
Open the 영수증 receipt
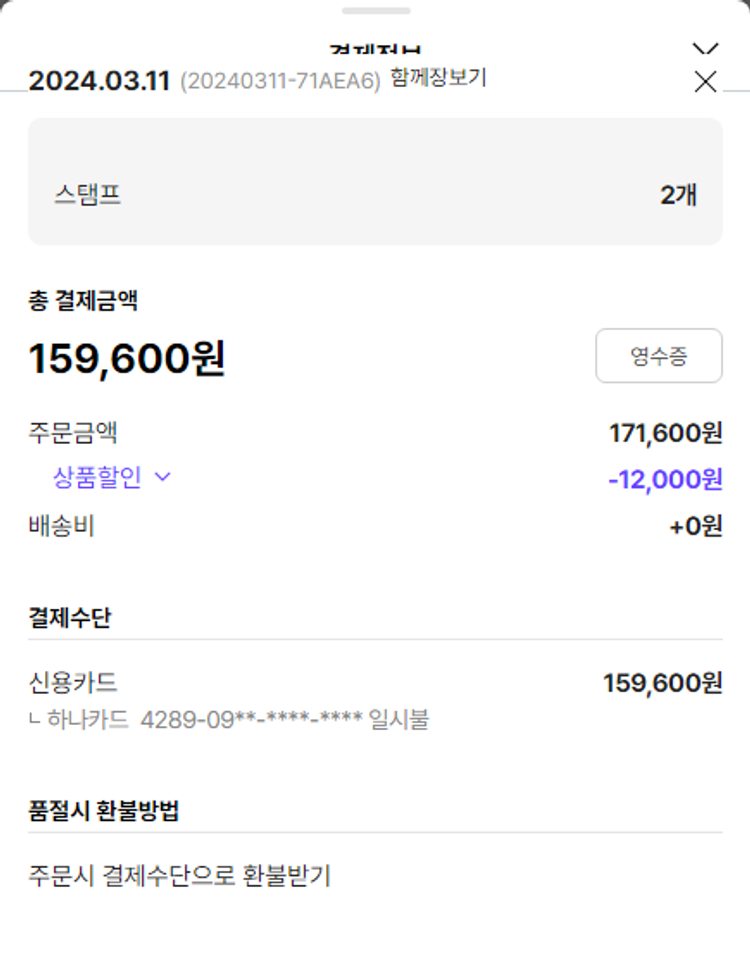tap(658, 356)
